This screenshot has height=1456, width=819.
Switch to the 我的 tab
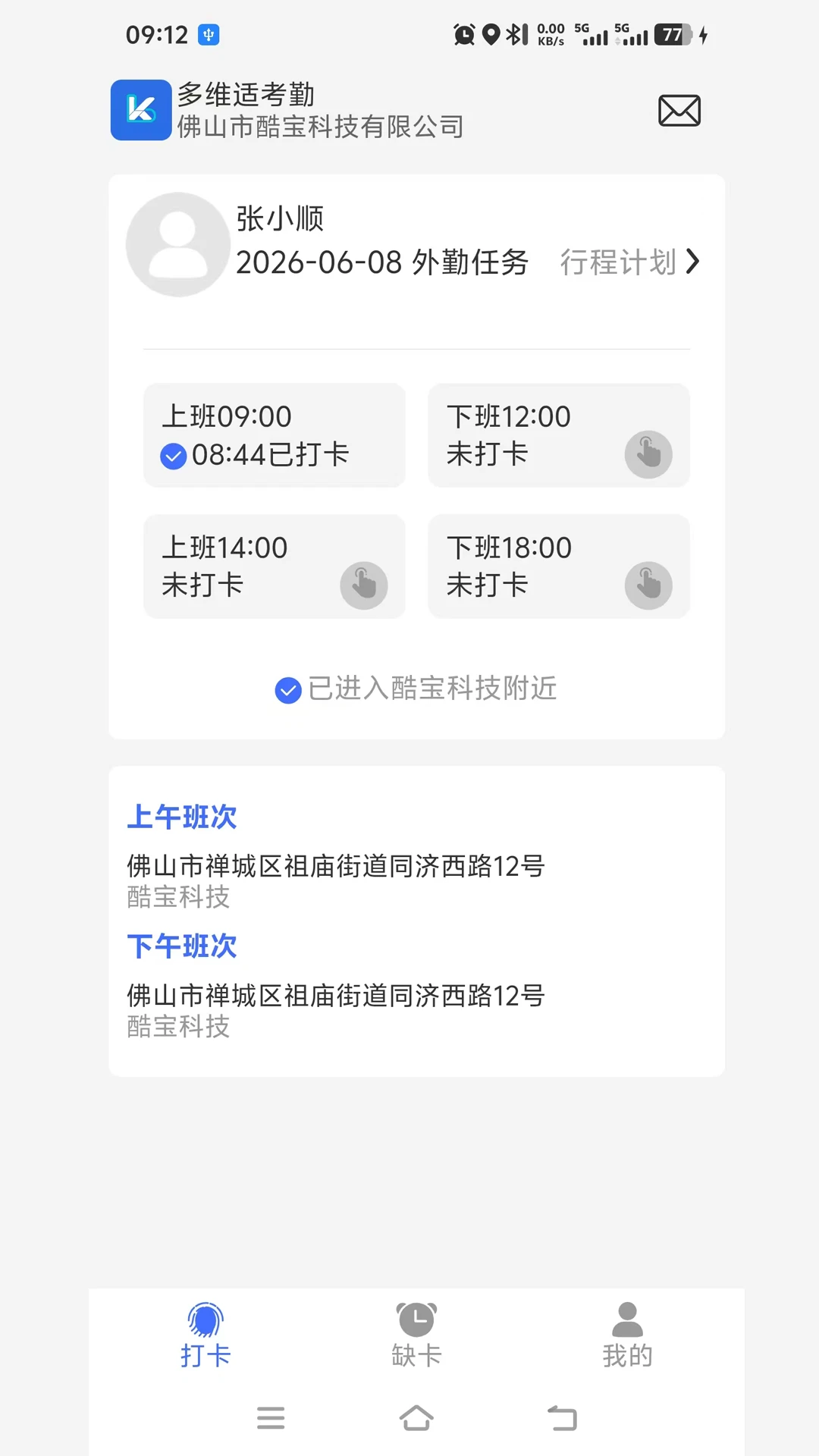pos(627,1335)
